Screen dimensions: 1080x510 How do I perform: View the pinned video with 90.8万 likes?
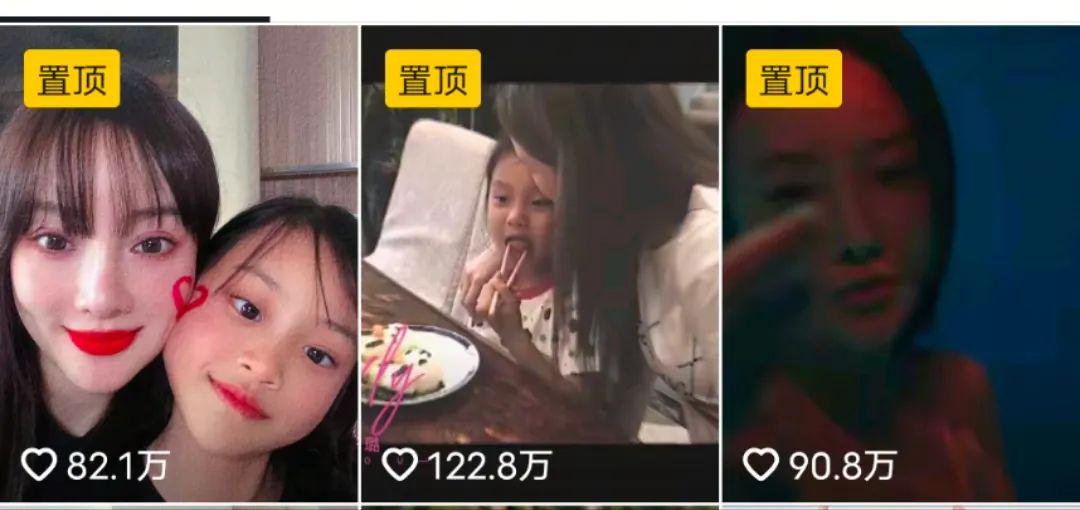900,265
